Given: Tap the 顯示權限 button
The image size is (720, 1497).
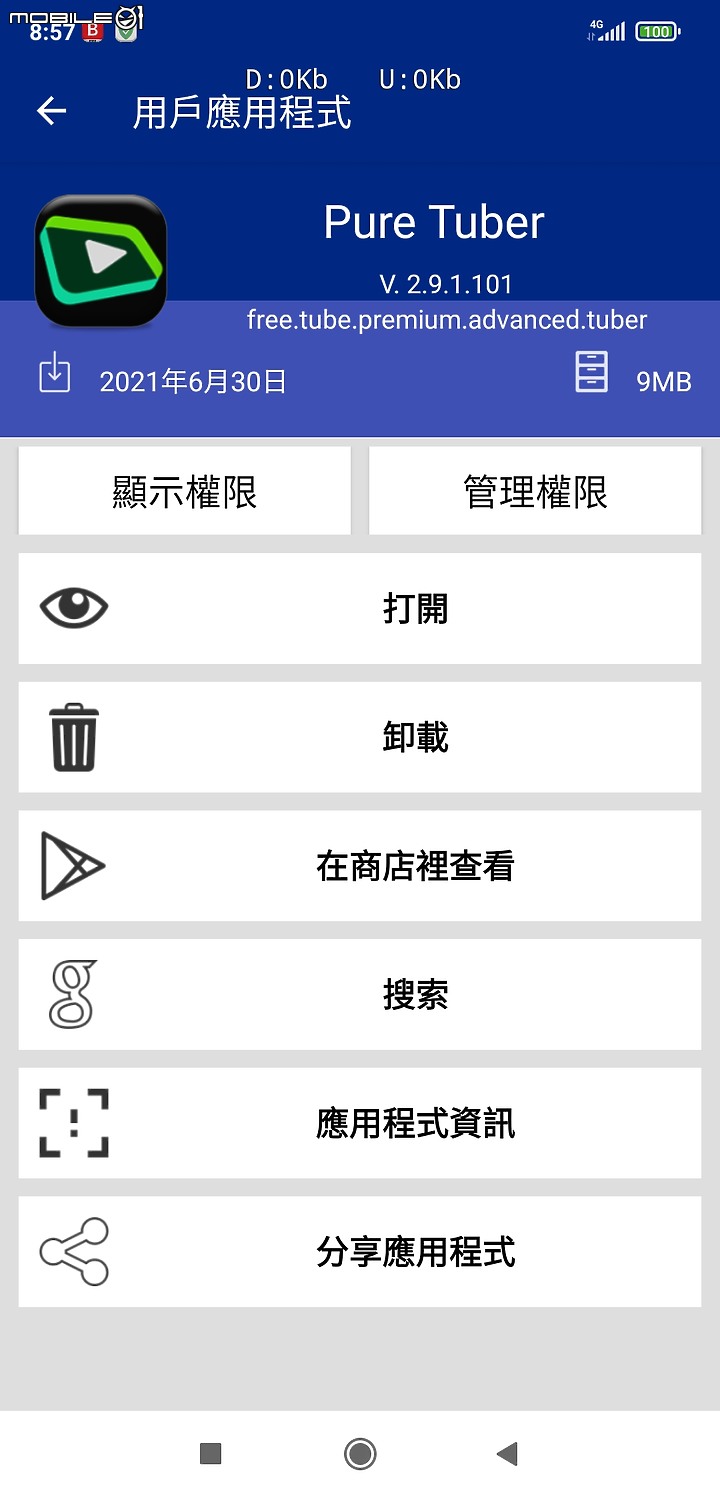Looking at the screenshot, I should [x=185, y=491].
